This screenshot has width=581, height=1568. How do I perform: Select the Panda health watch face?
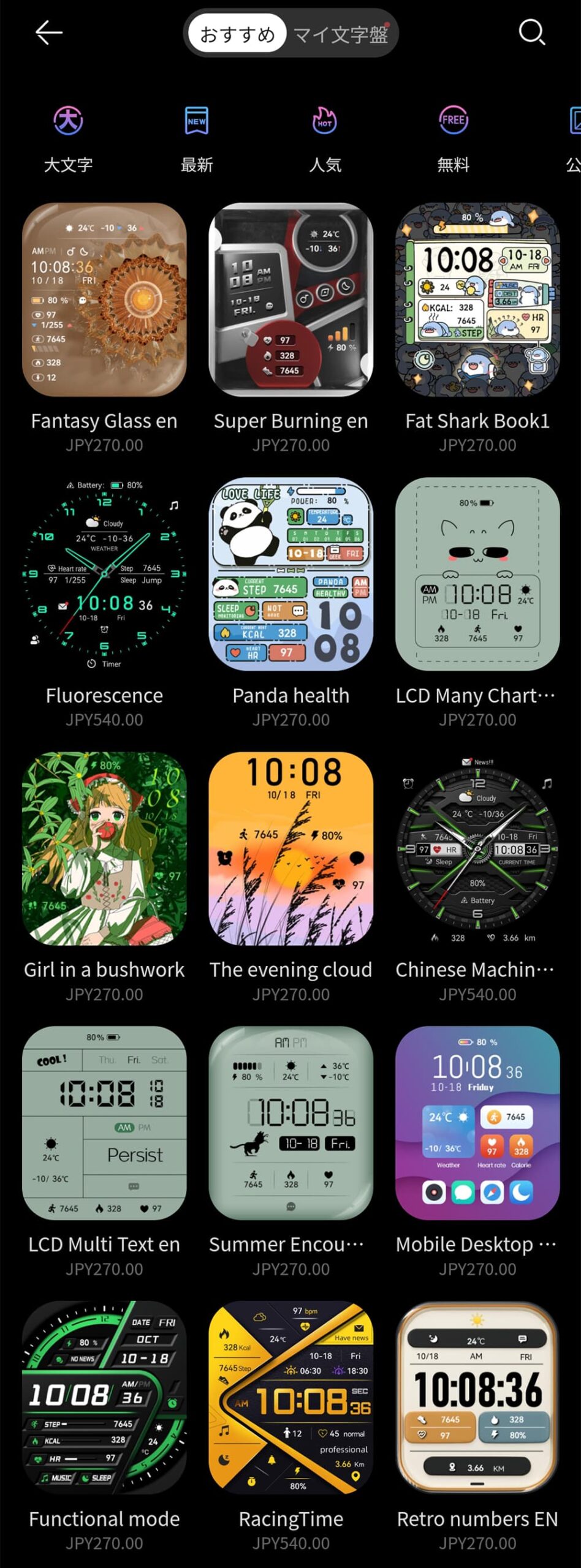coord(291,574)
